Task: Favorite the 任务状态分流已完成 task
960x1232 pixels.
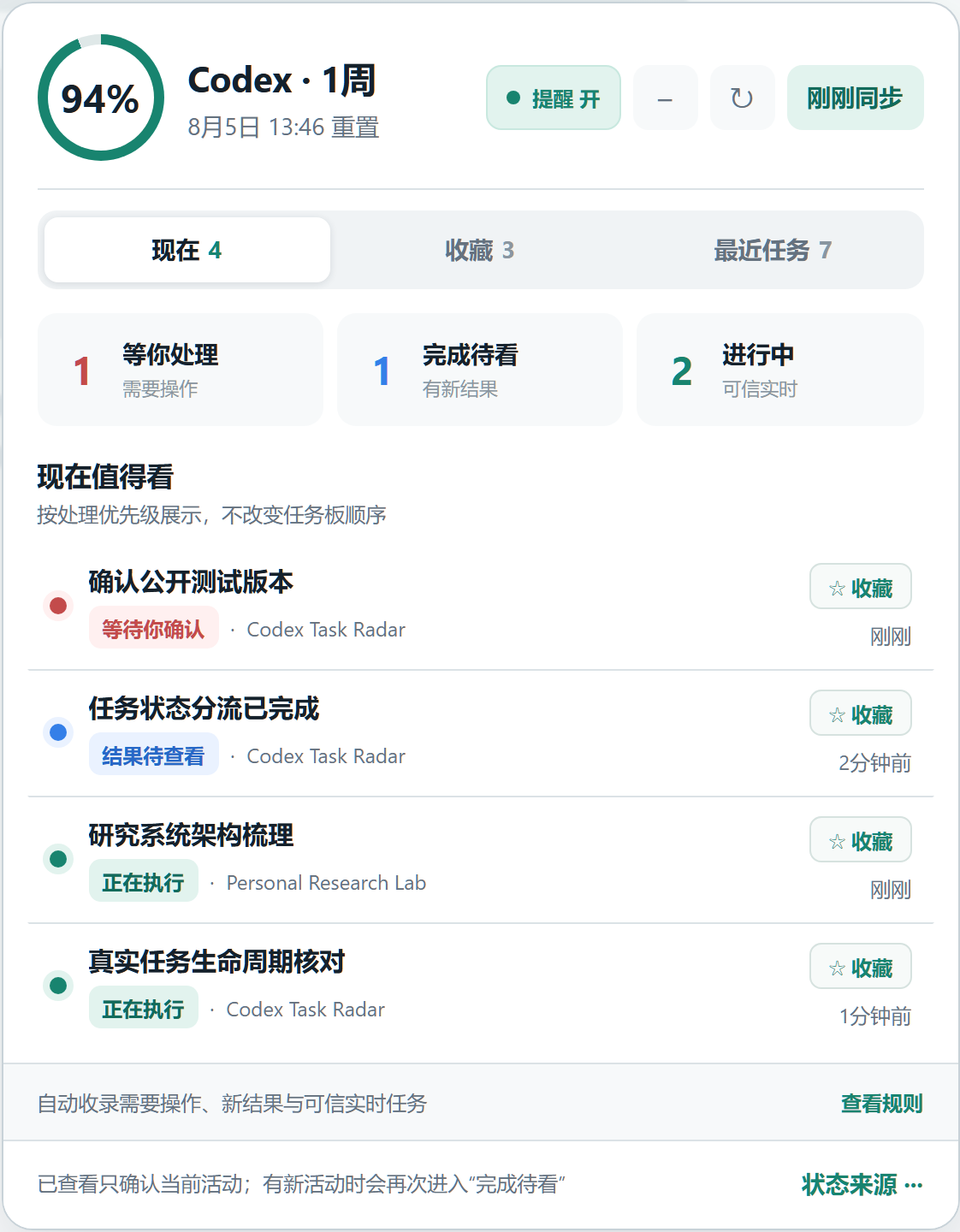Action: click(x=861, y=714)
